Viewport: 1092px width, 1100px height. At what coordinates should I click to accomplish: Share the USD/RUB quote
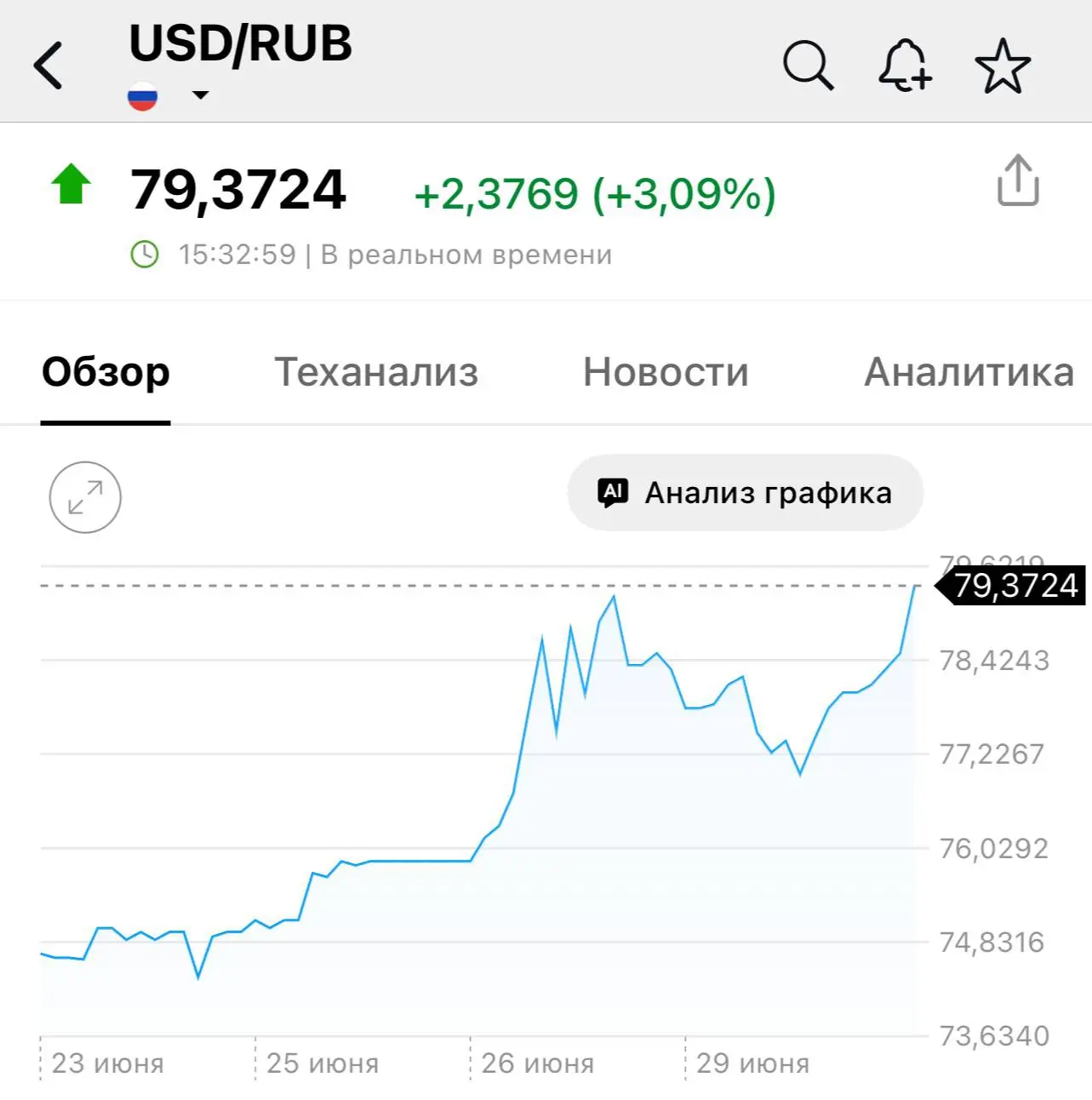pyautogui.click(x=1018, y=180)
